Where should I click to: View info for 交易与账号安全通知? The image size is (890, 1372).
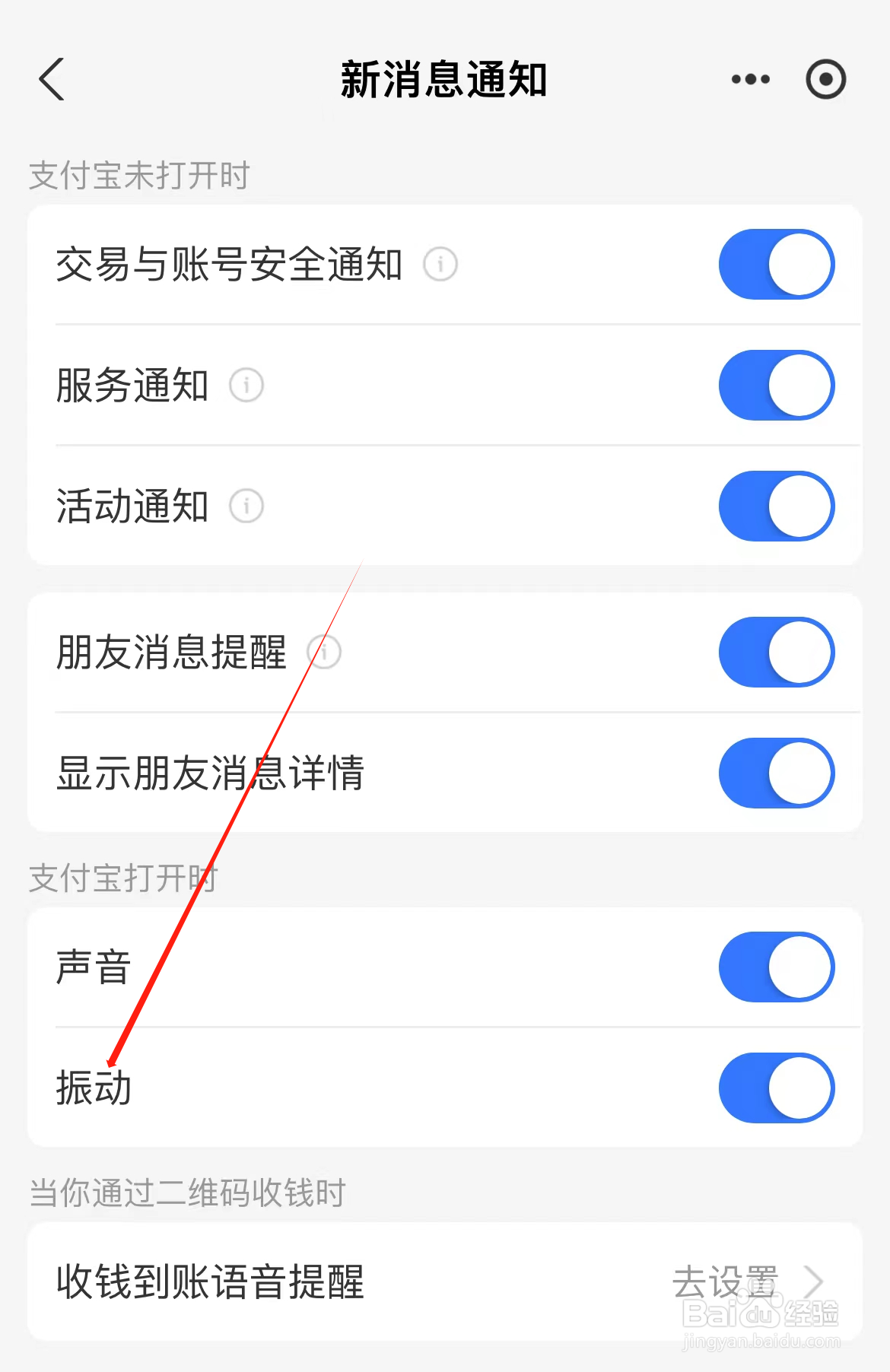(440, 265)
